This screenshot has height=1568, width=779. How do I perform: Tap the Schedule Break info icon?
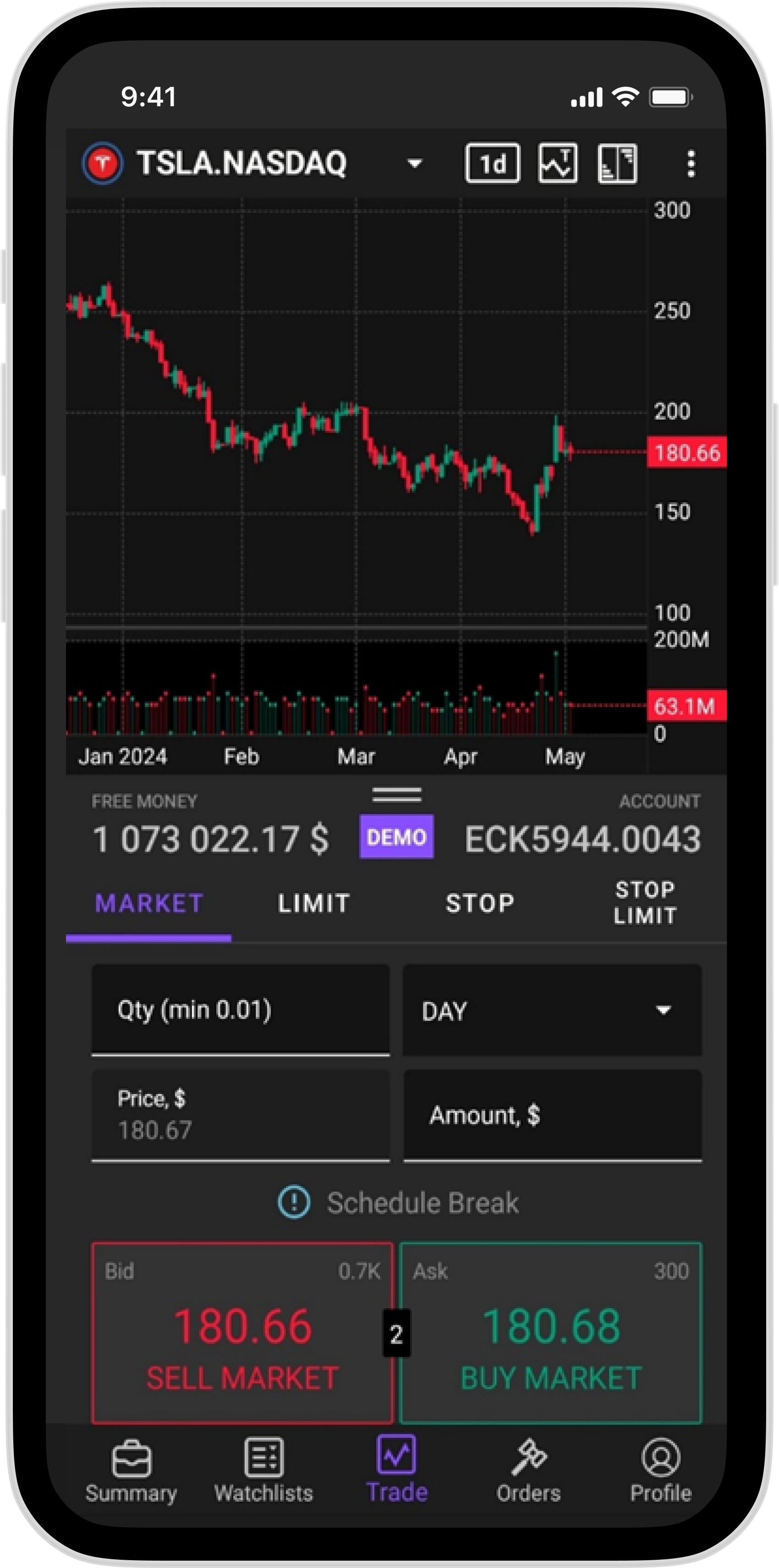(x=294, y=1202)
